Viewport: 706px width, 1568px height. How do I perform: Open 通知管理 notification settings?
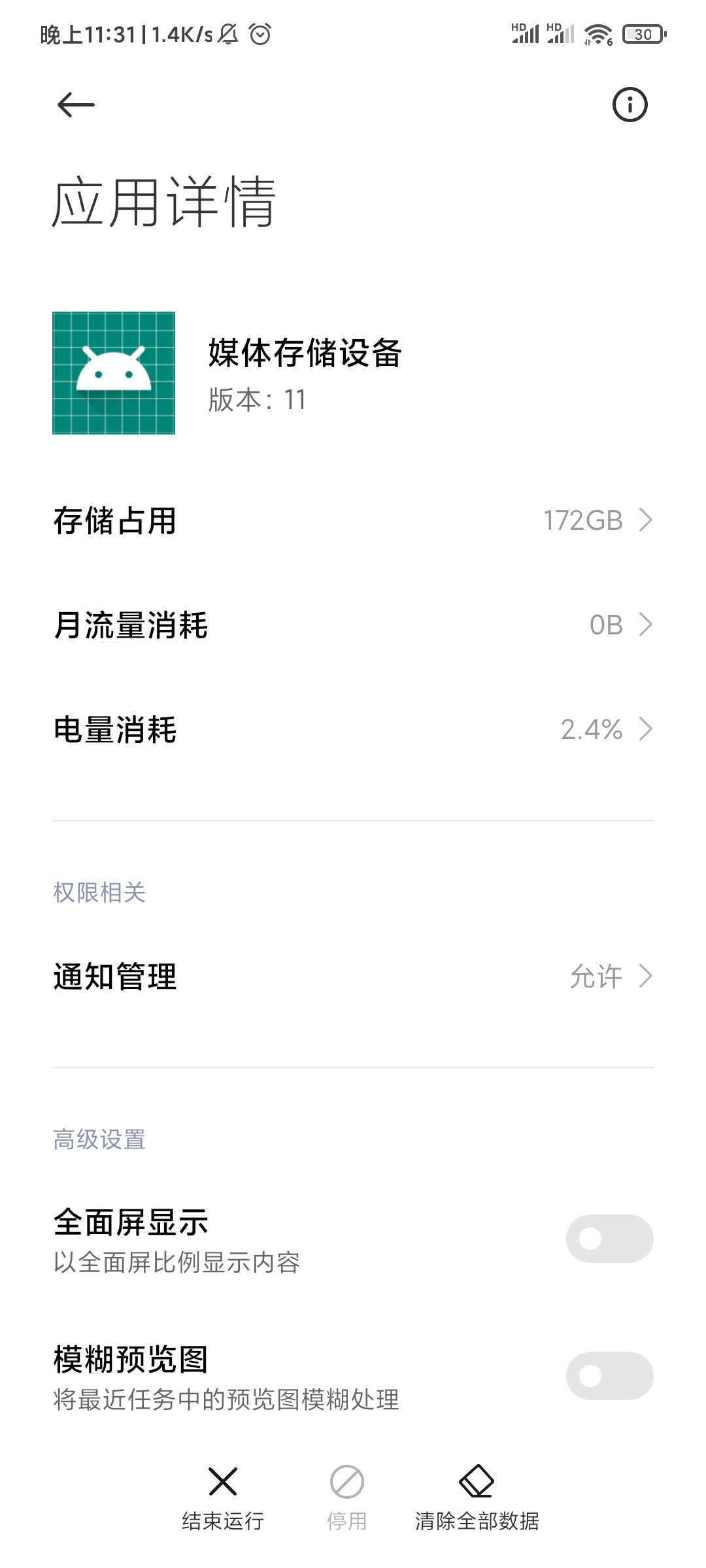click(353, 977)
